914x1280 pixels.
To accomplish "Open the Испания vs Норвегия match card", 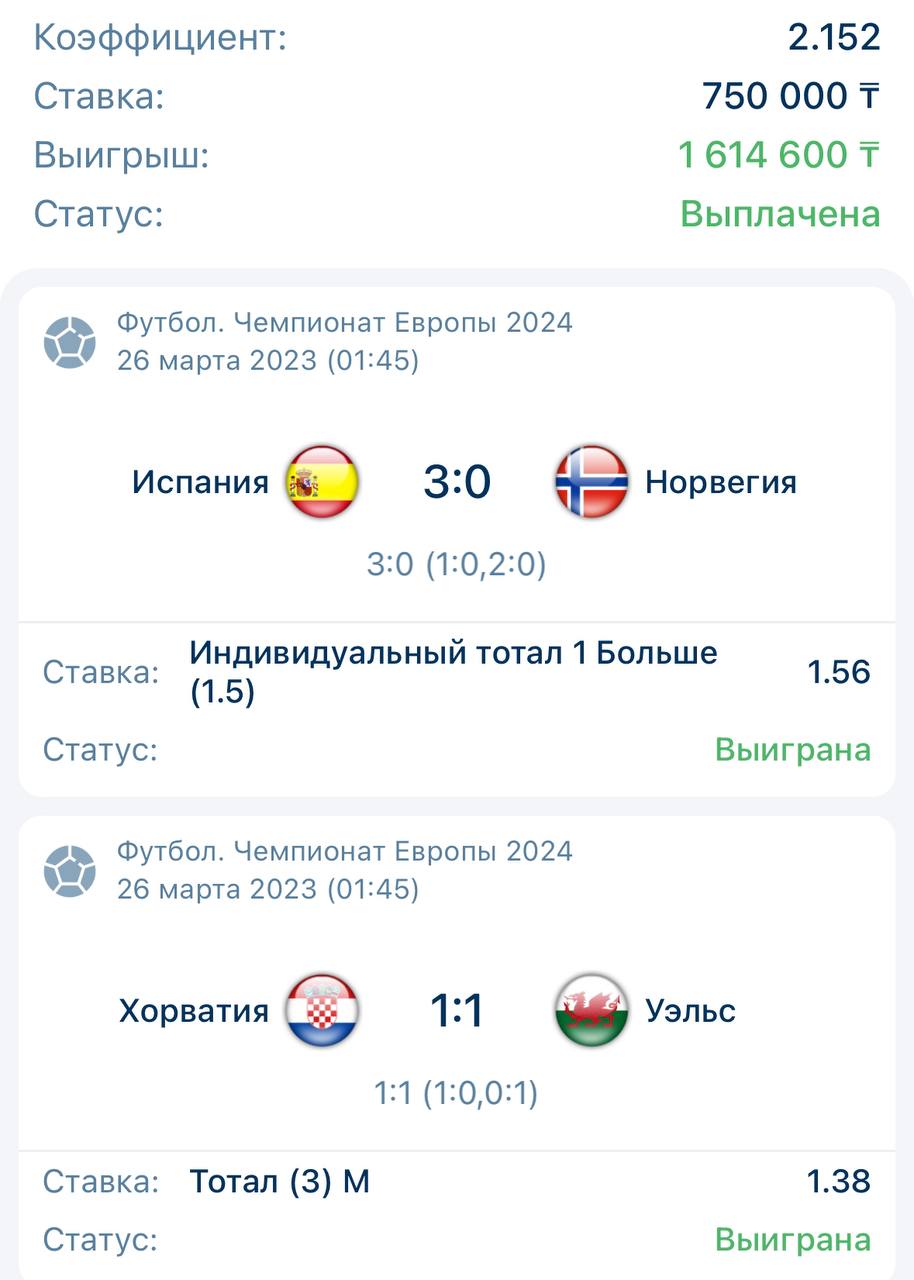I will click(456, 483).
